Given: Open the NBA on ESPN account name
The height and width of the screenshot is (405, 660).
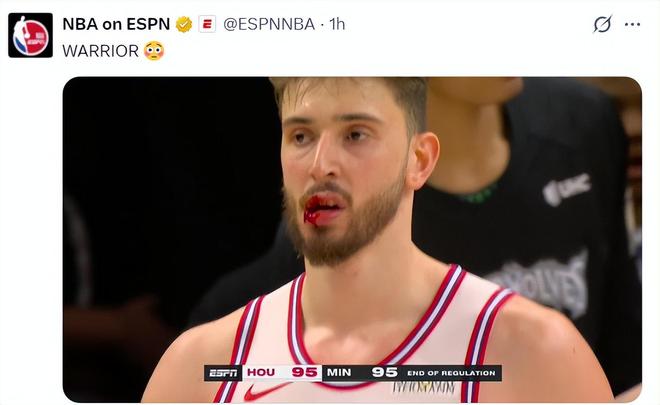Looking at the screenshot, I should coord(116,24).
